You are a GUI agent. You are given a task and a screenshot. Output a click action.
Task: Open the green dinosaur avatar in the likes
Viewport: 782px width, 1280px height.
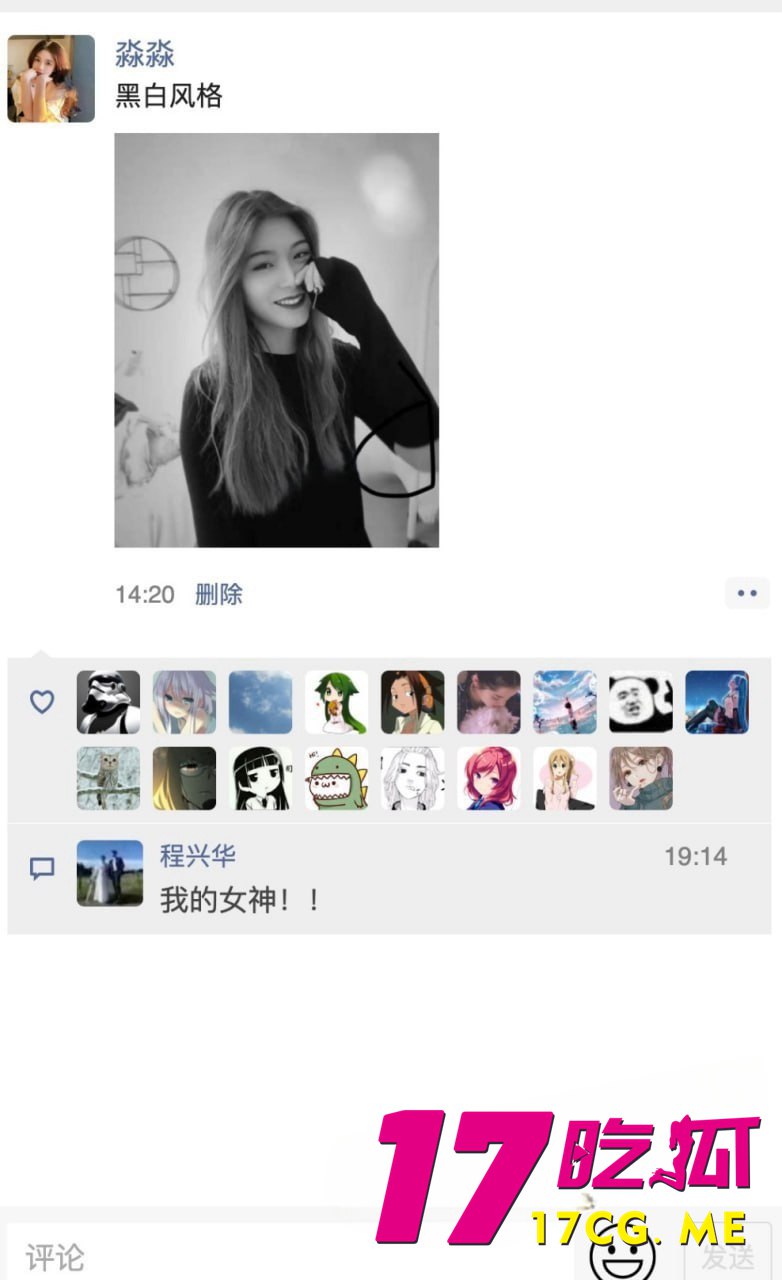click(337, 778)
